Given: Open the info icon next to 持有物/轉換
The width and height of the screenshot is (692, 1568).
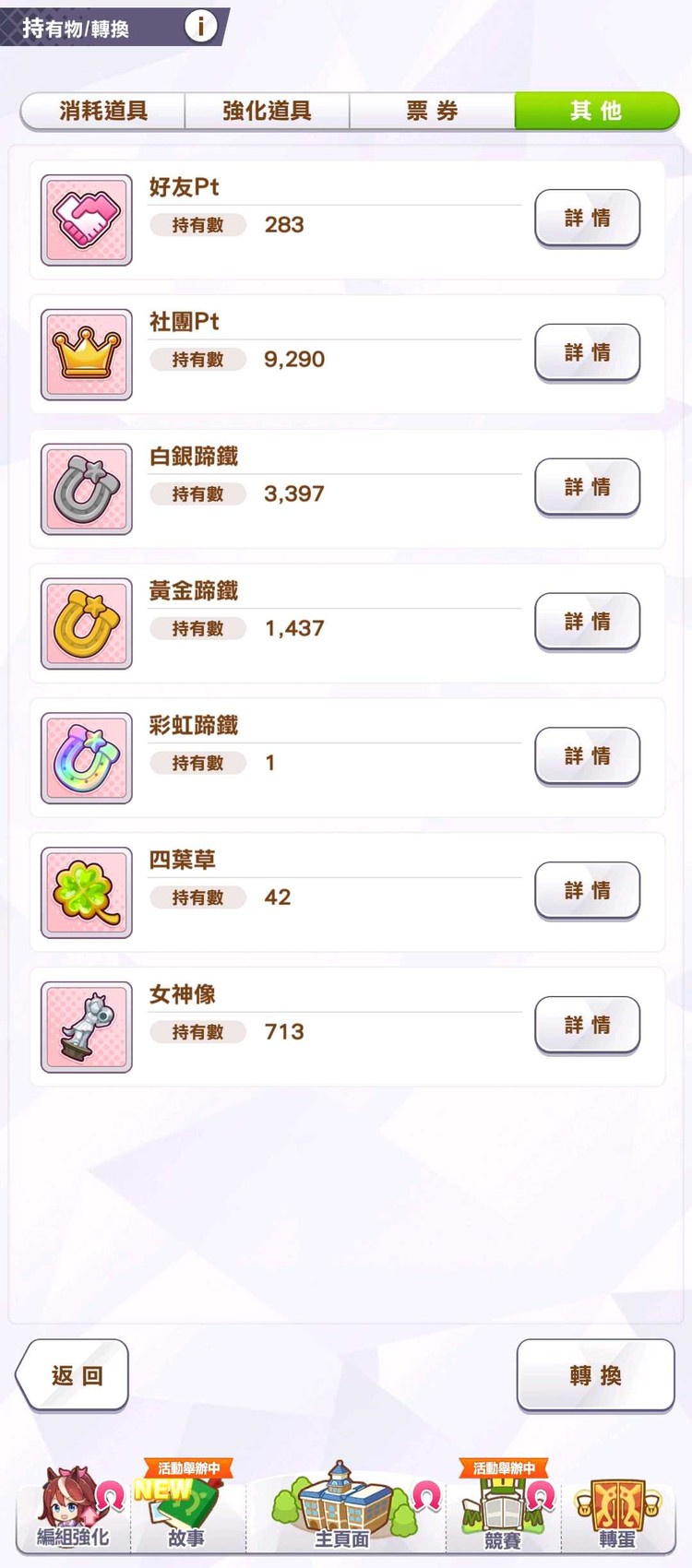Looking at the screenshot, I should [x=201, y=26].
